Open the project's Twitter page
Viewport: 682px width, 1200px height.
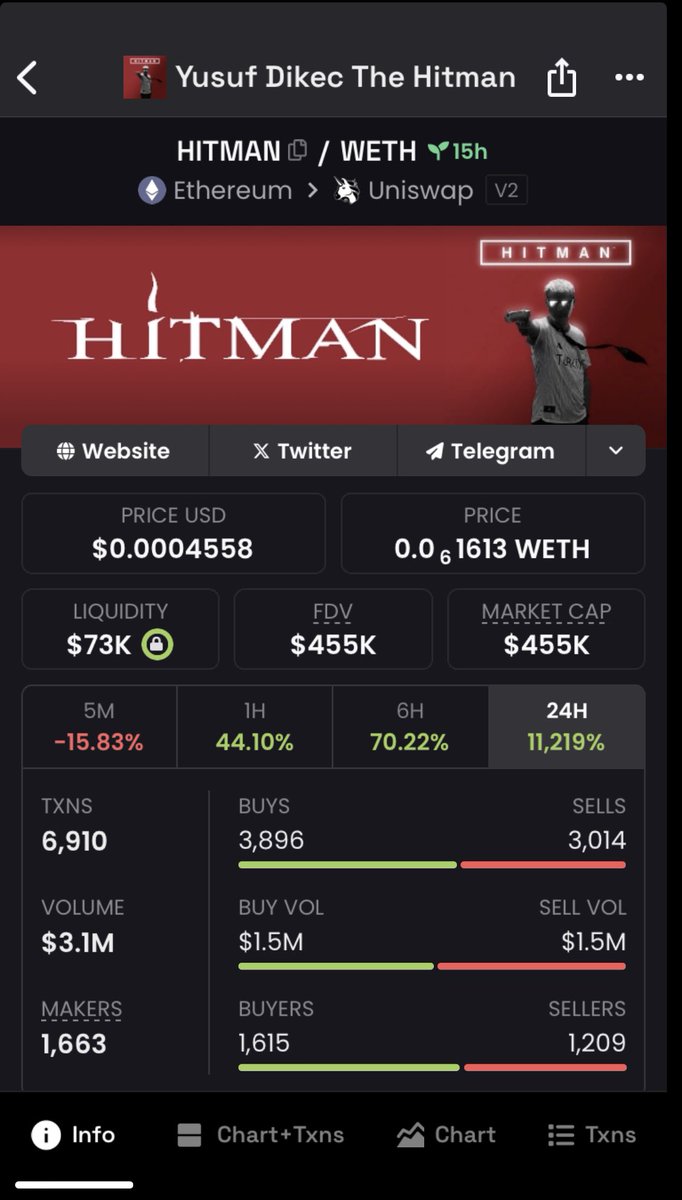click(302, 451)
